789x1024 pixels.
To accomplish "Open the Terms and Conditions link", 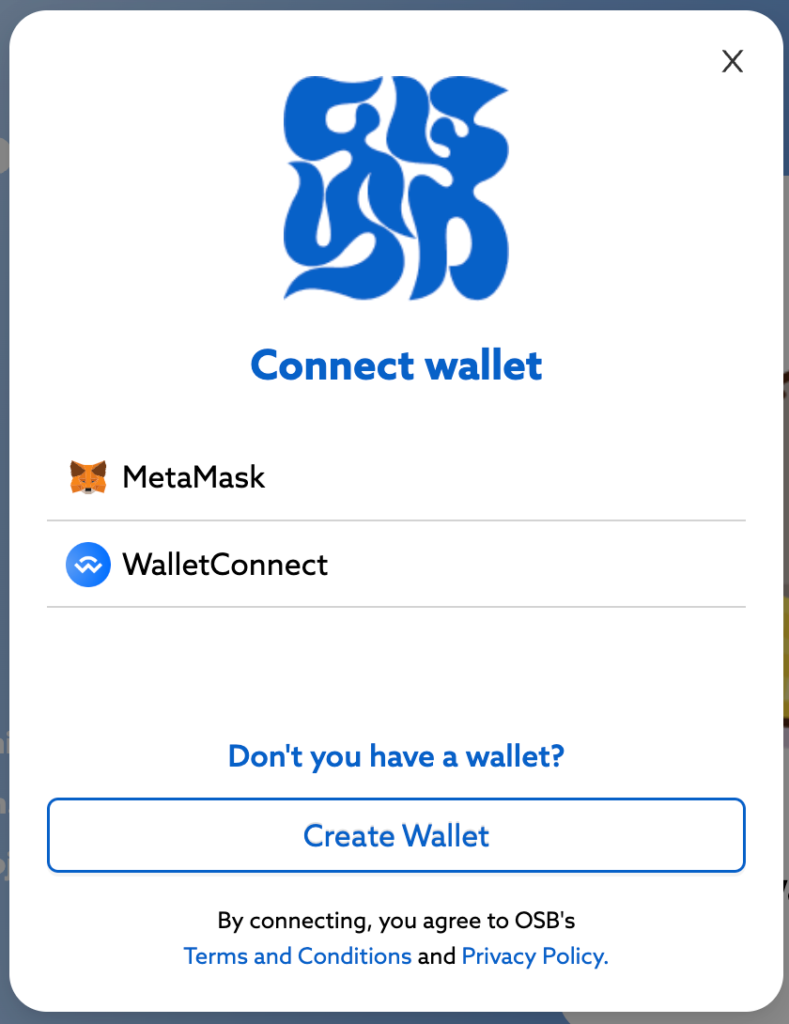I will point(297,956).
